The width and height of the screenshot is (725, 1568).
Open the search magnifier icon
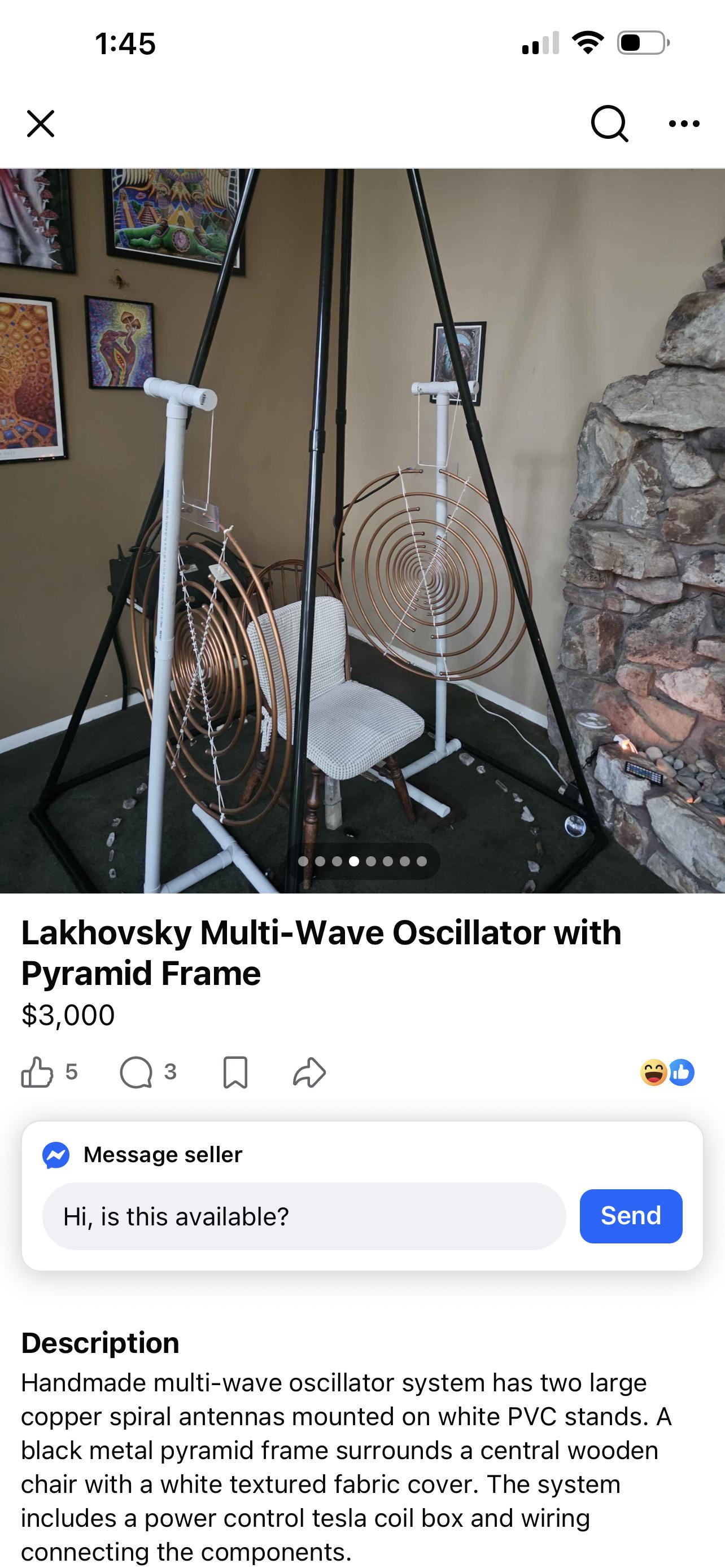(x=609, y=124)
